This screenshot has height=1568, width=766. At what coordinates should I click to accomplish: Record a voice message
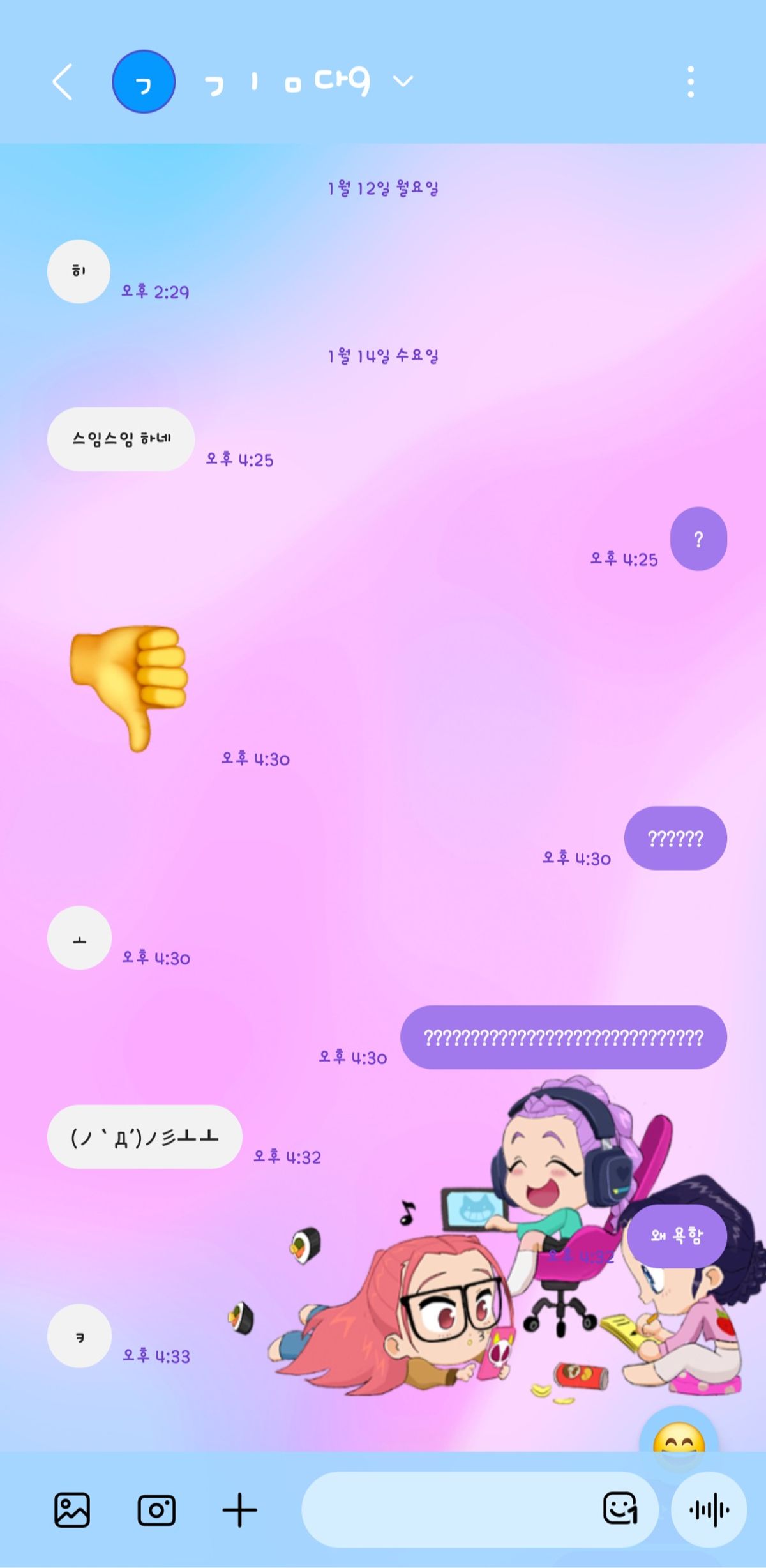pyautogui.click(x=709, y=1510)
